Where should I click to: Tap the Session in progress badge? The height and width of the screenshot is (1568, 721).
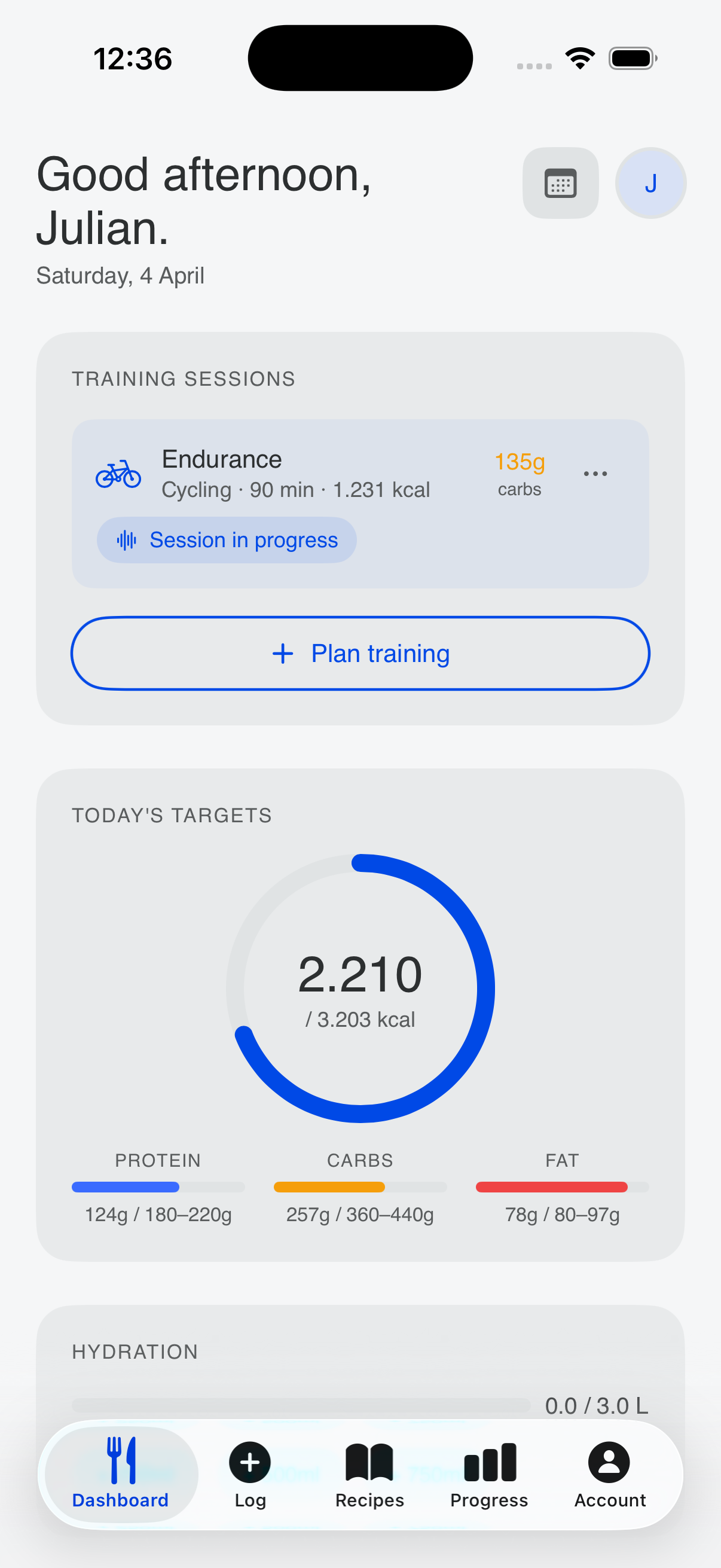(x=227, y=539)
